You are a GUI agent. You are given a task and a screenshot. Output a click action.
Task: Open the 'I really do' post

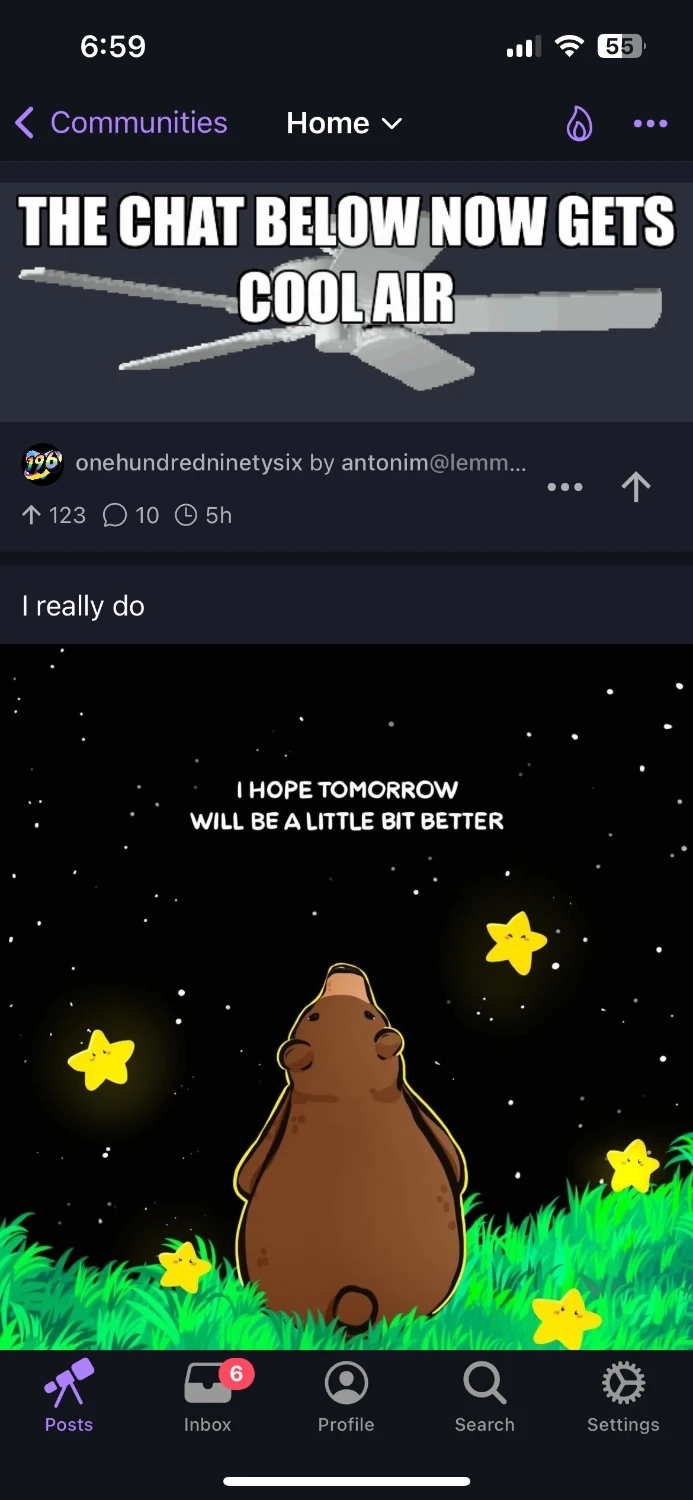[84, 606]
